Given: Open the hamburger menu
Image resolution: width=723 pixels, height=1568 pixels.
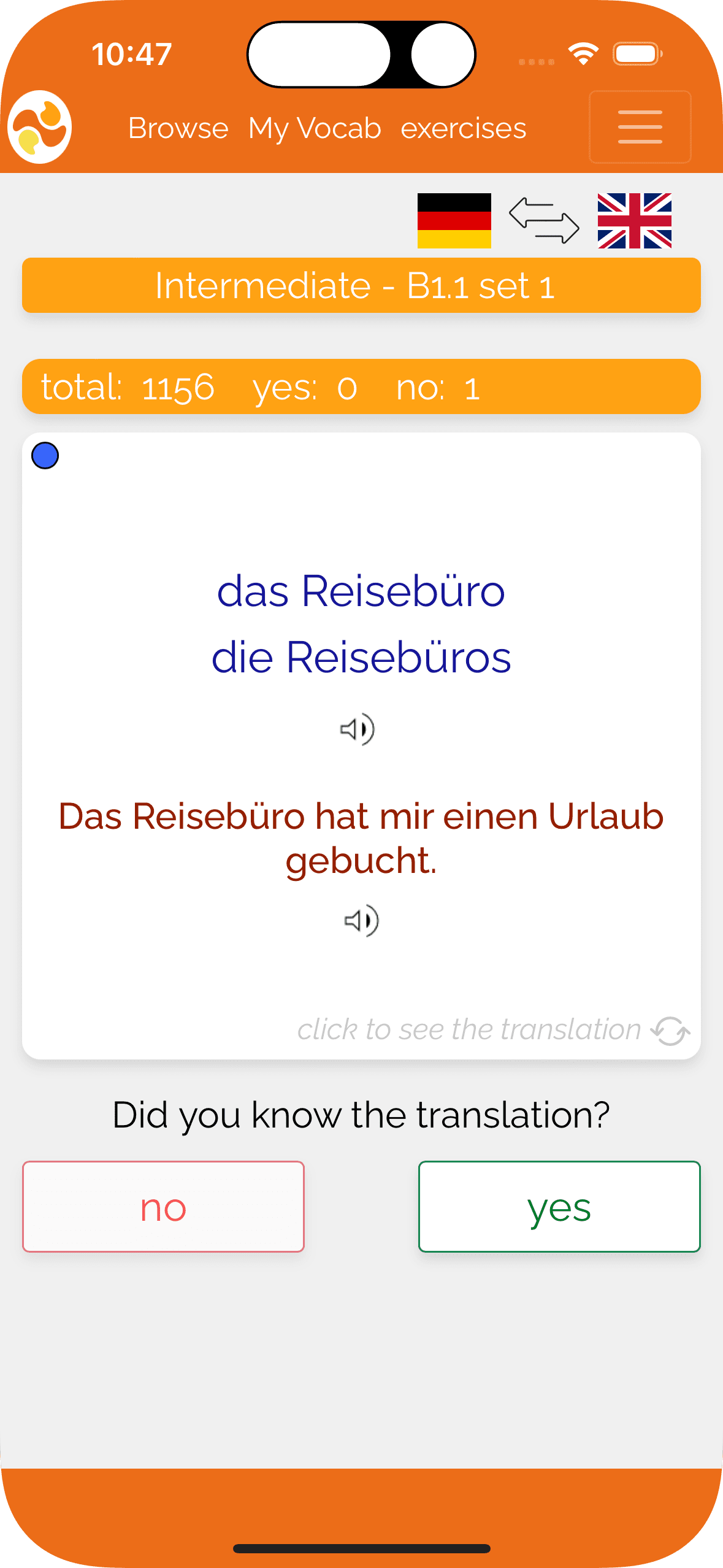Looking at the screenshot, I should (640, 127).
